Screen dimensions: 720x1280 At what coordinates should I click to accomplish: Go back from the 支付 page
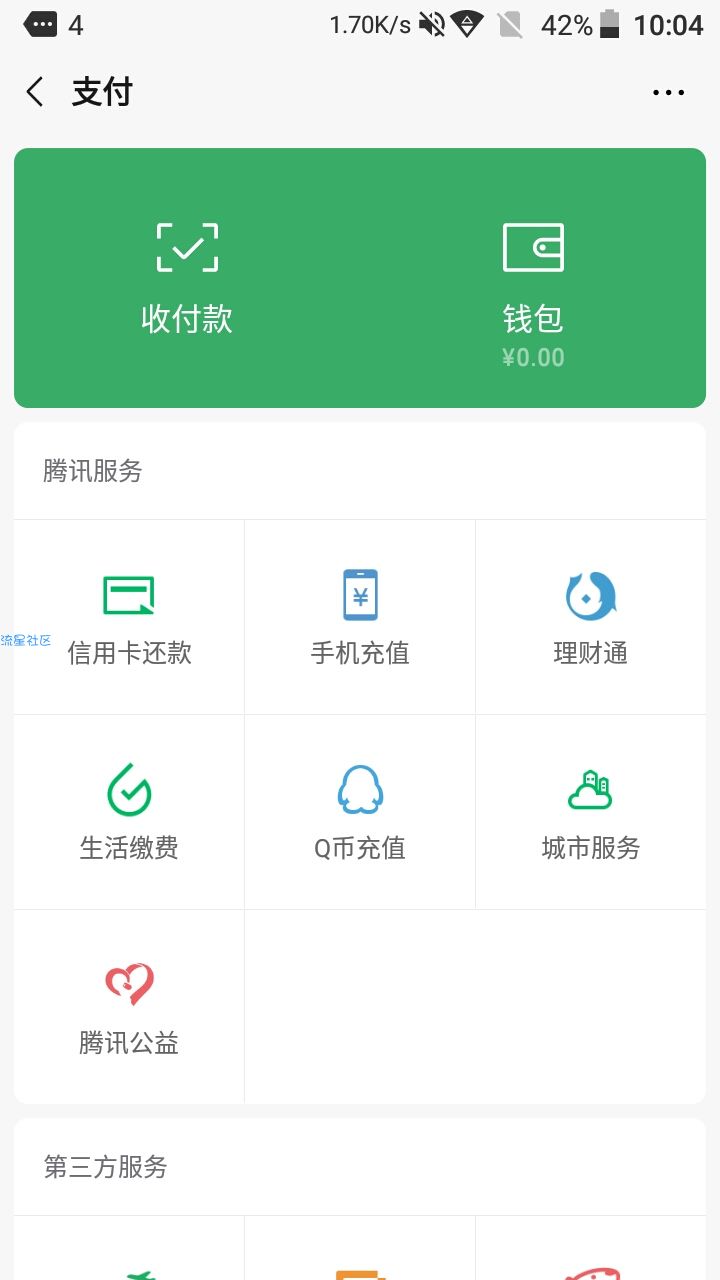(35, 92)
